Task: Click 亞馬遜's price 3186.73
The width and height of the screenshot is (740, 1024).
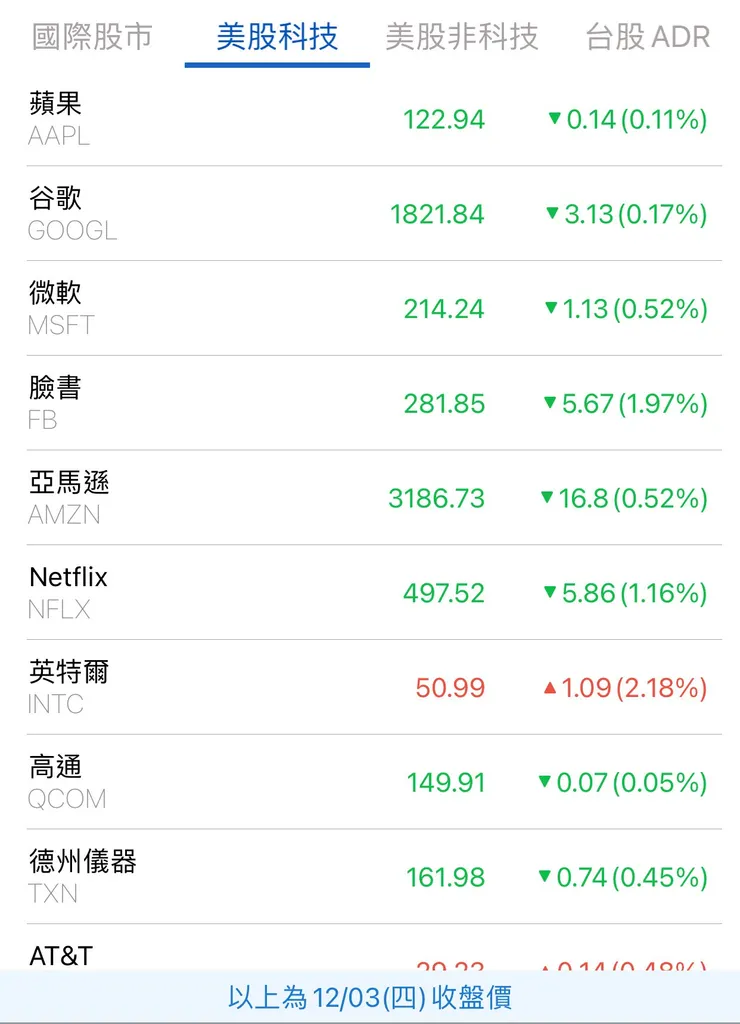Action: coord(438,498)
